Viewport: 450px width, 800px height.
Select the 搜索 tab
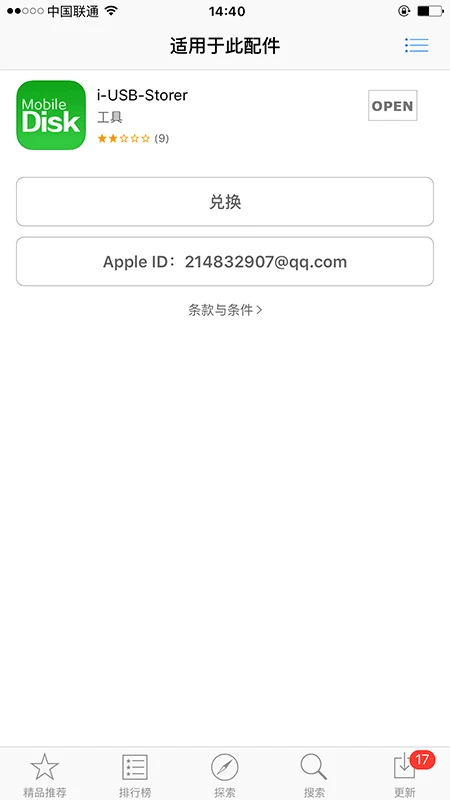point(314,774)
